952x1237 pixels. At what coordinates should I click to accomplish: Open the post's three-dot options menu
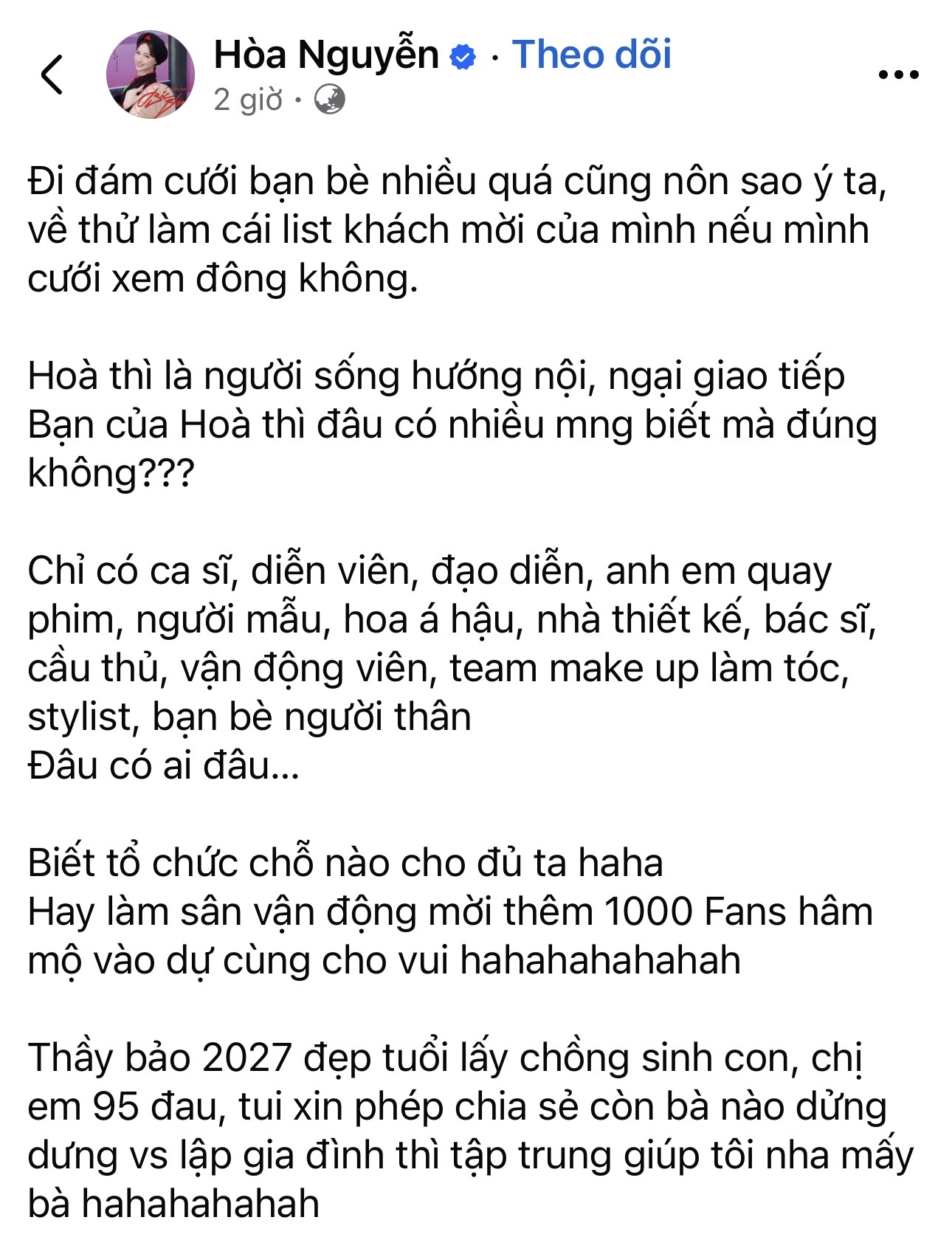pos(897,75)
